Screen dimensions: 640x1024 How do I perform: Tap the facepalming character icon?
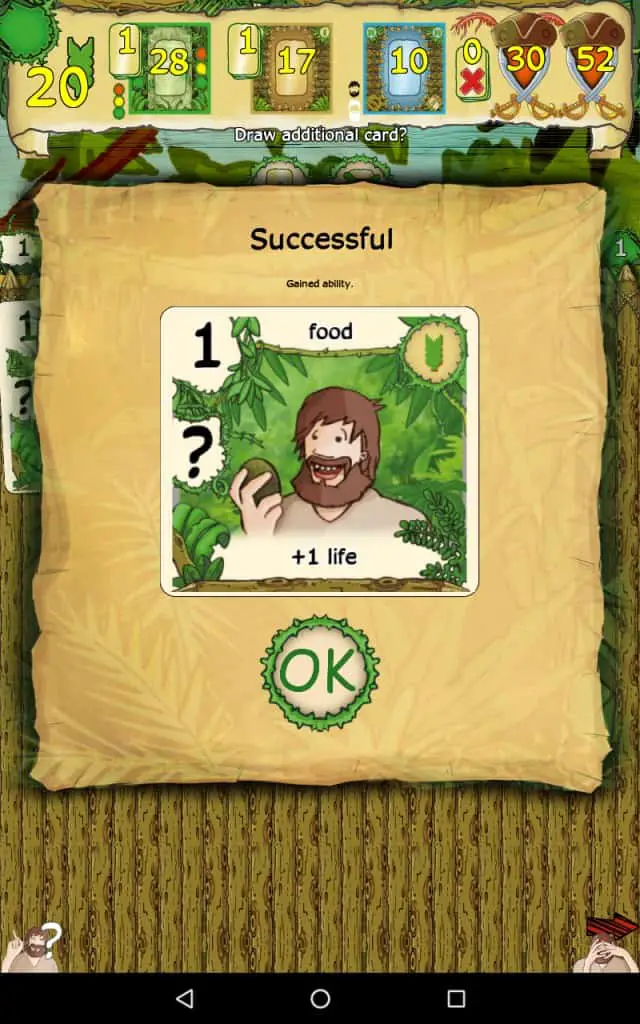click(x=608, y=944)
